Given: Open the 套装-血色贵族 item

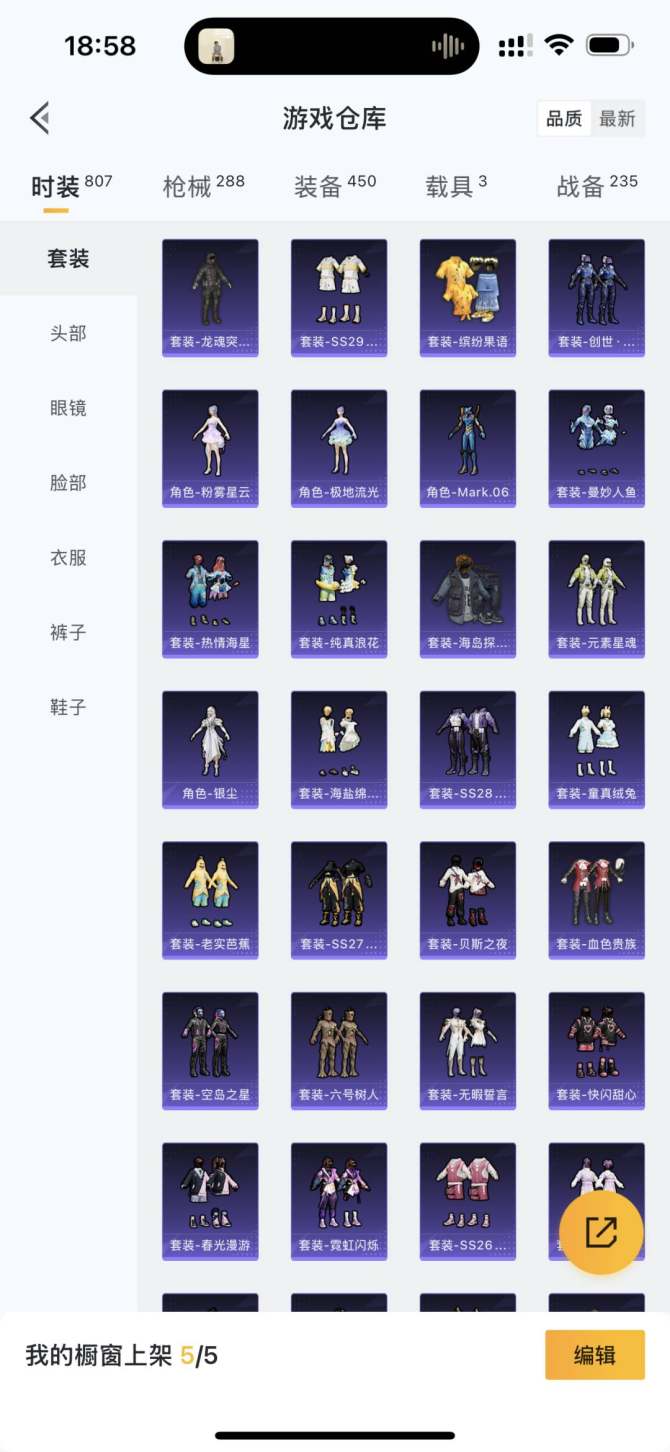Looking at the screenshot, I should (597, 900).
